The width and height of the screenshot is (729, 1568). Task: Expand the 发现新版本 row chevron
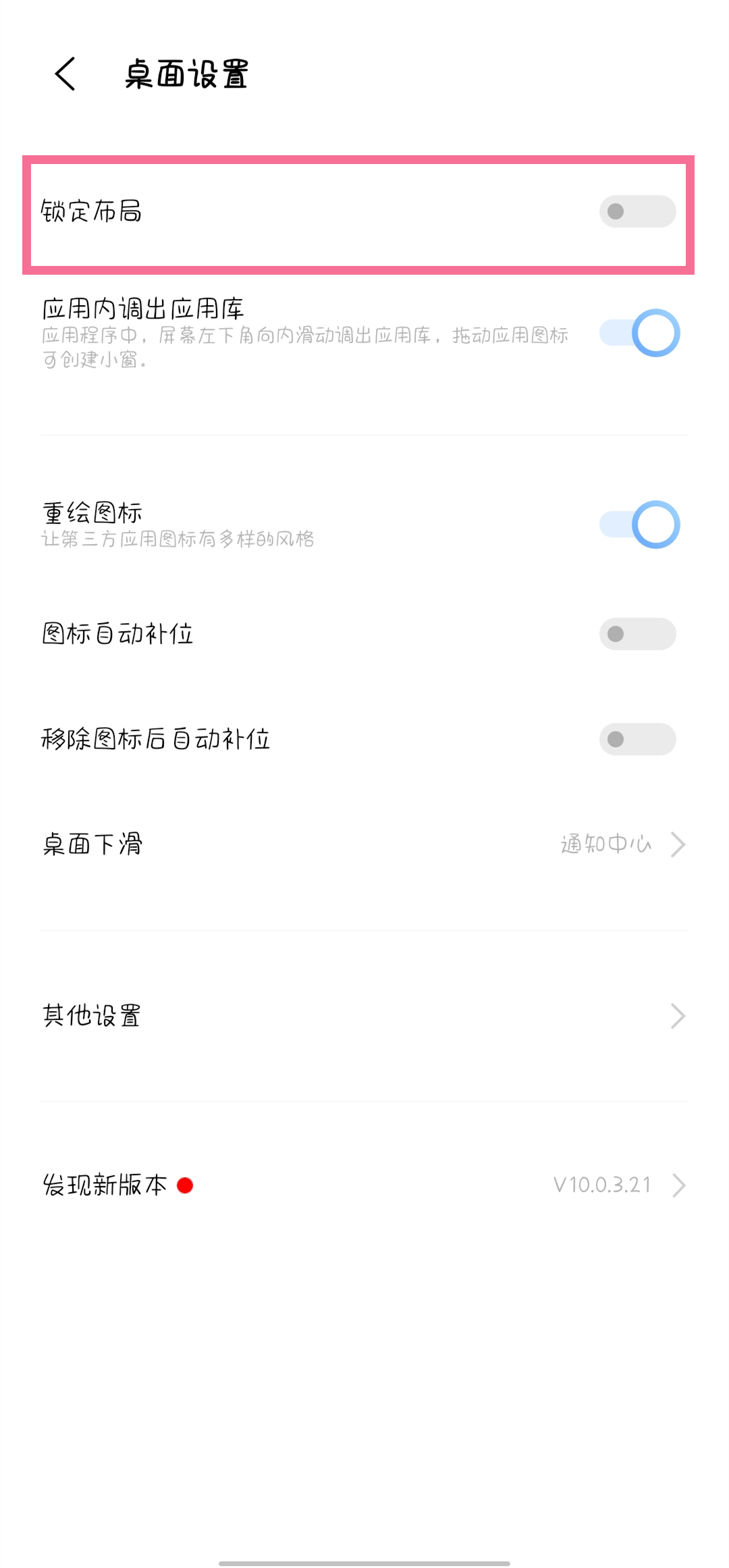coord(678,1185)
